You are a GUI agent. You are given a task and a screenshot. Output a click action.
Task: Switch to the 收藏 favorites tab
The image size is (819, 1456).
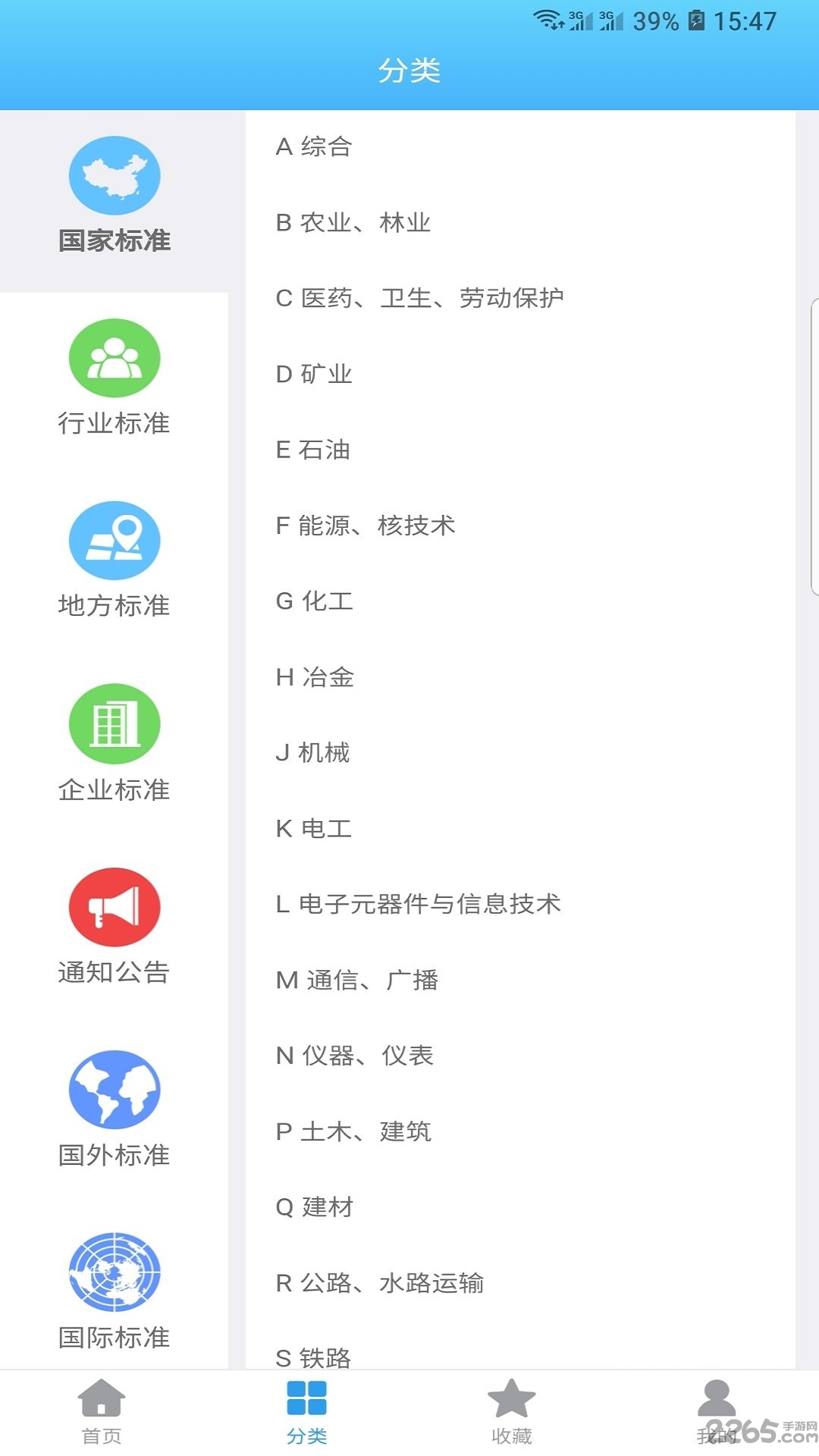pyautogui.click(x=511, y=1412)
